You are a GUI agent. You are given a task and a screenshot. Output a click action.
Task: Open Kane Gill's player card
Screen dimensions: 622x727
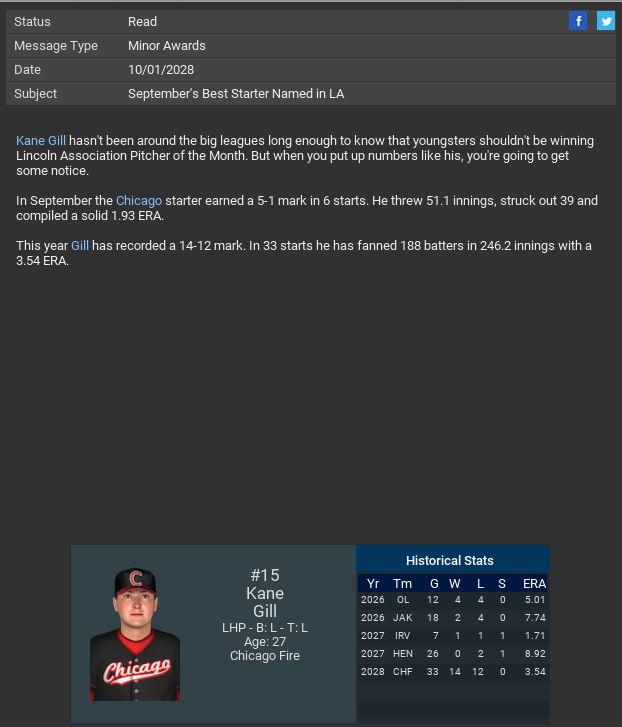[135, 634]
